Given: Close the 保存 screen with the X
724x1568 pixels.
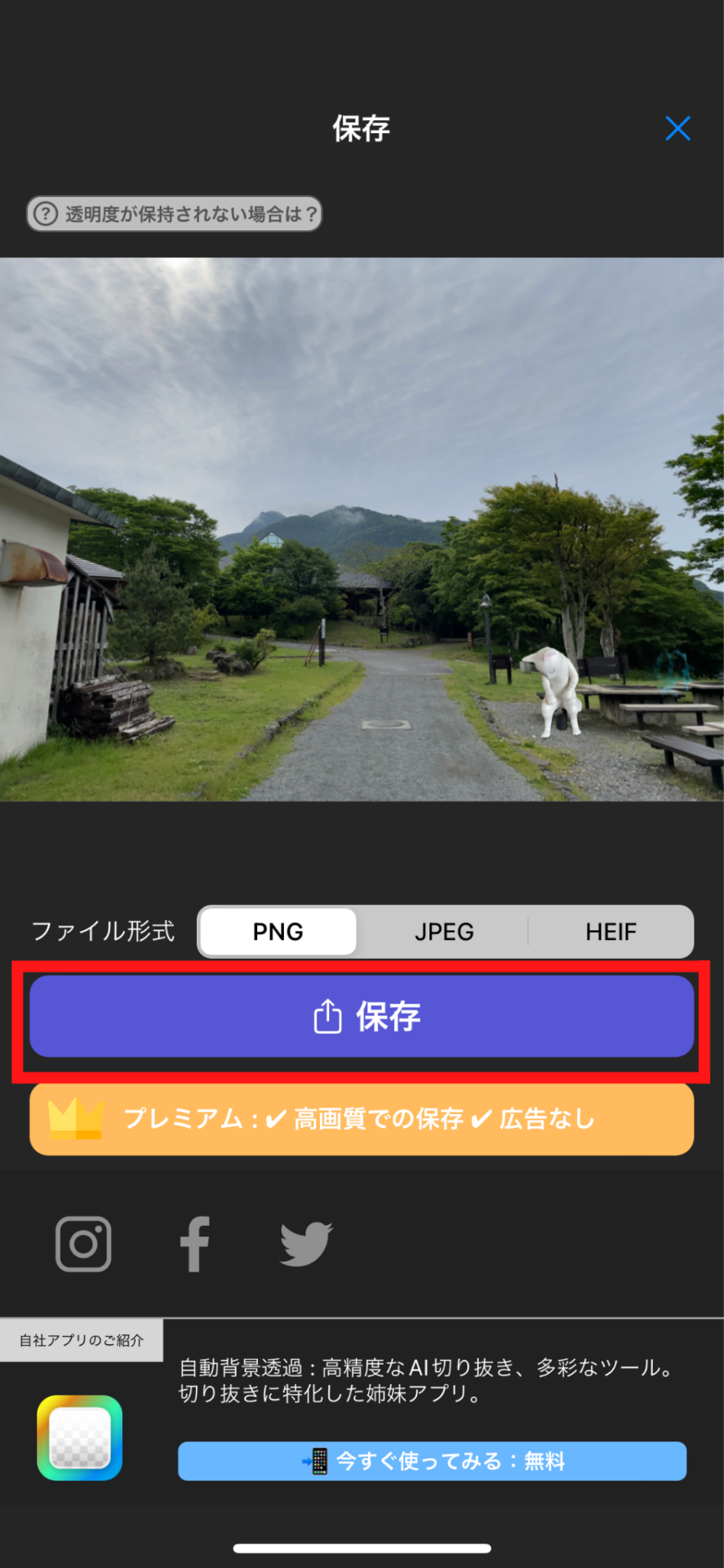Looking at the screenshot, I should point(677,128).
